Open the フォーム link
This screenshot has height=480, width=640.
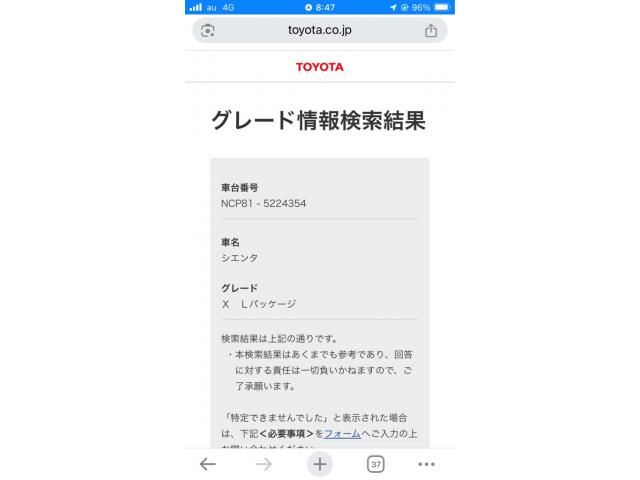342,433
